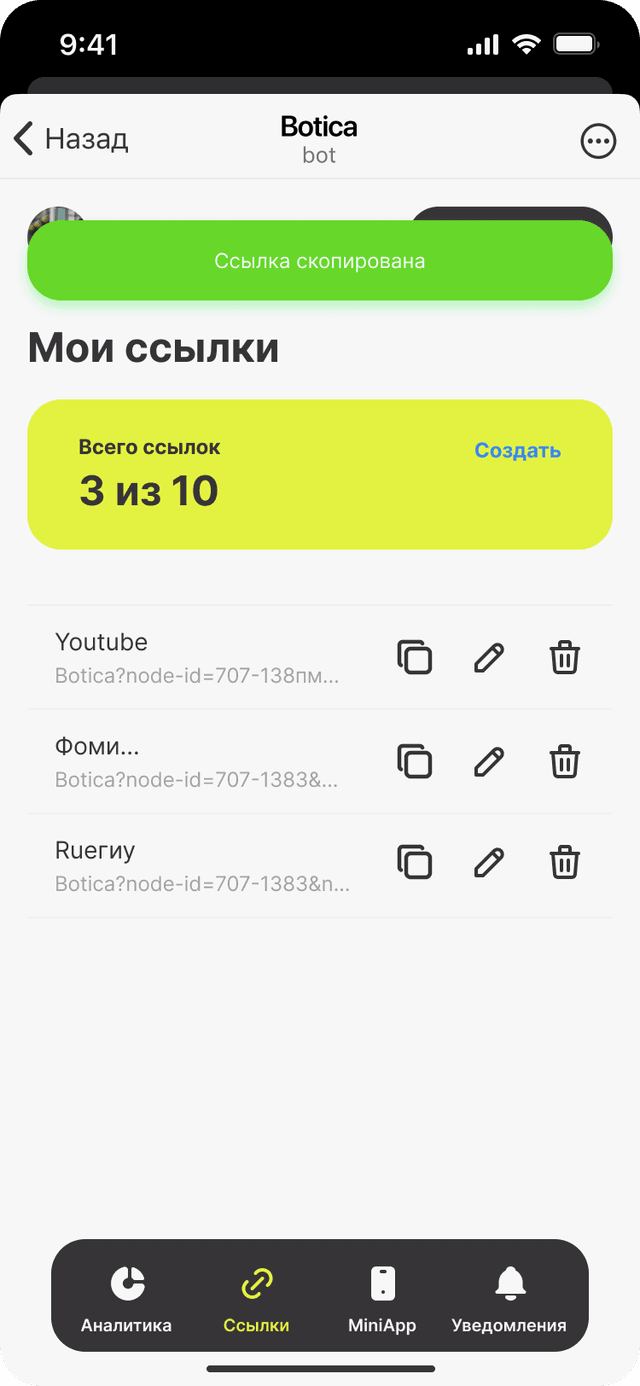
Task: Open the MiniApp tab
Action: point(382,1298)
